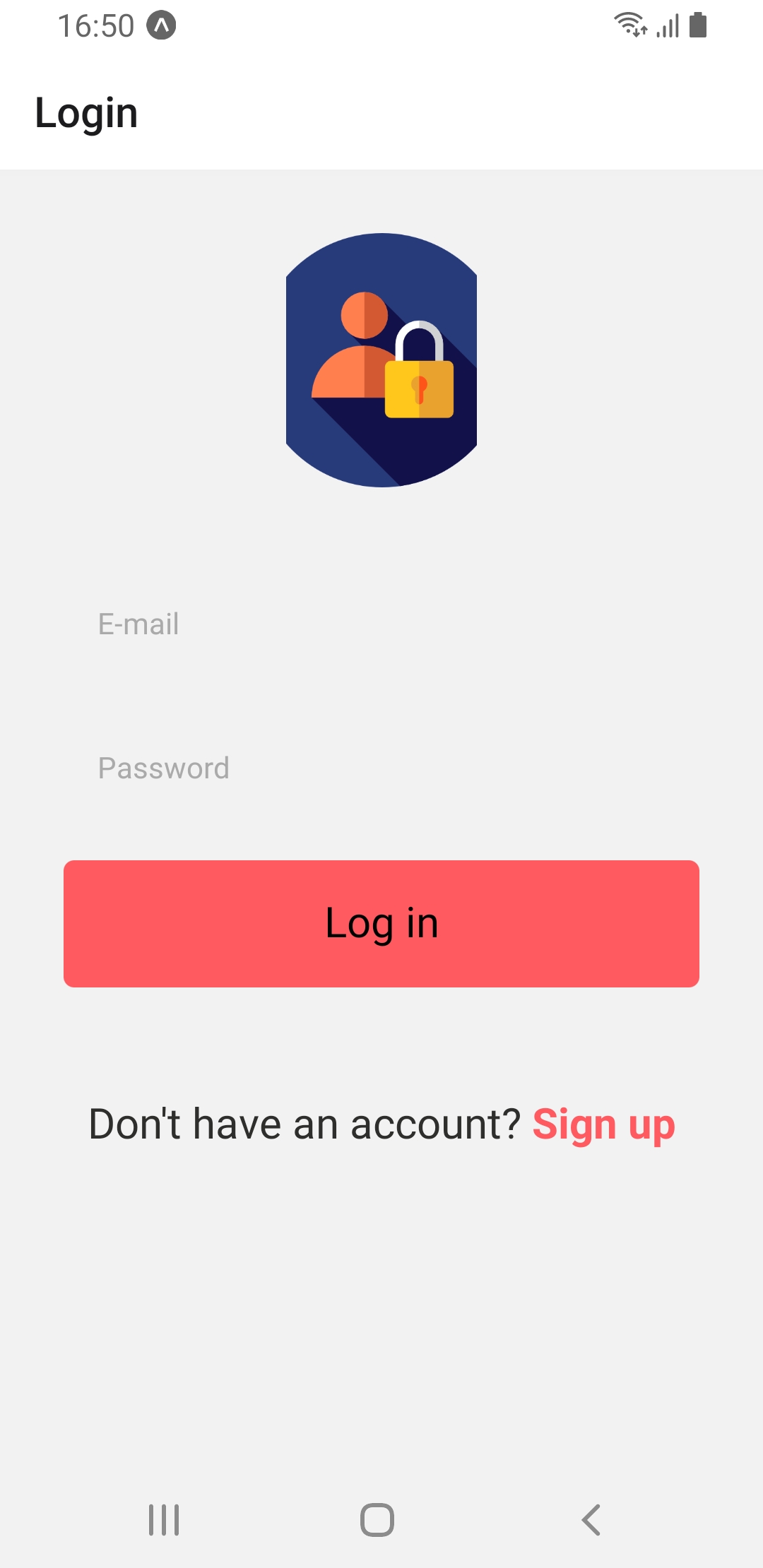763x1568 pixels.
Task: Tap the Password placeholder label
Action: (163, 768)
